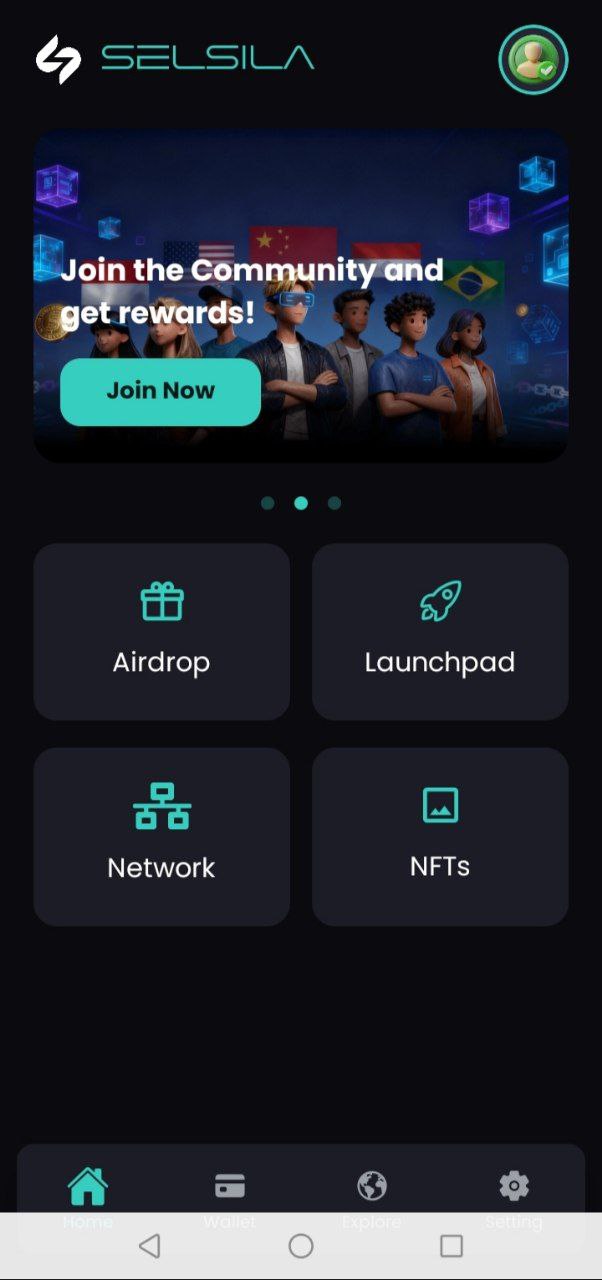Select the Home tab
The image size is (602, 1280).
pyautogui.click(x=88, y=1196)
